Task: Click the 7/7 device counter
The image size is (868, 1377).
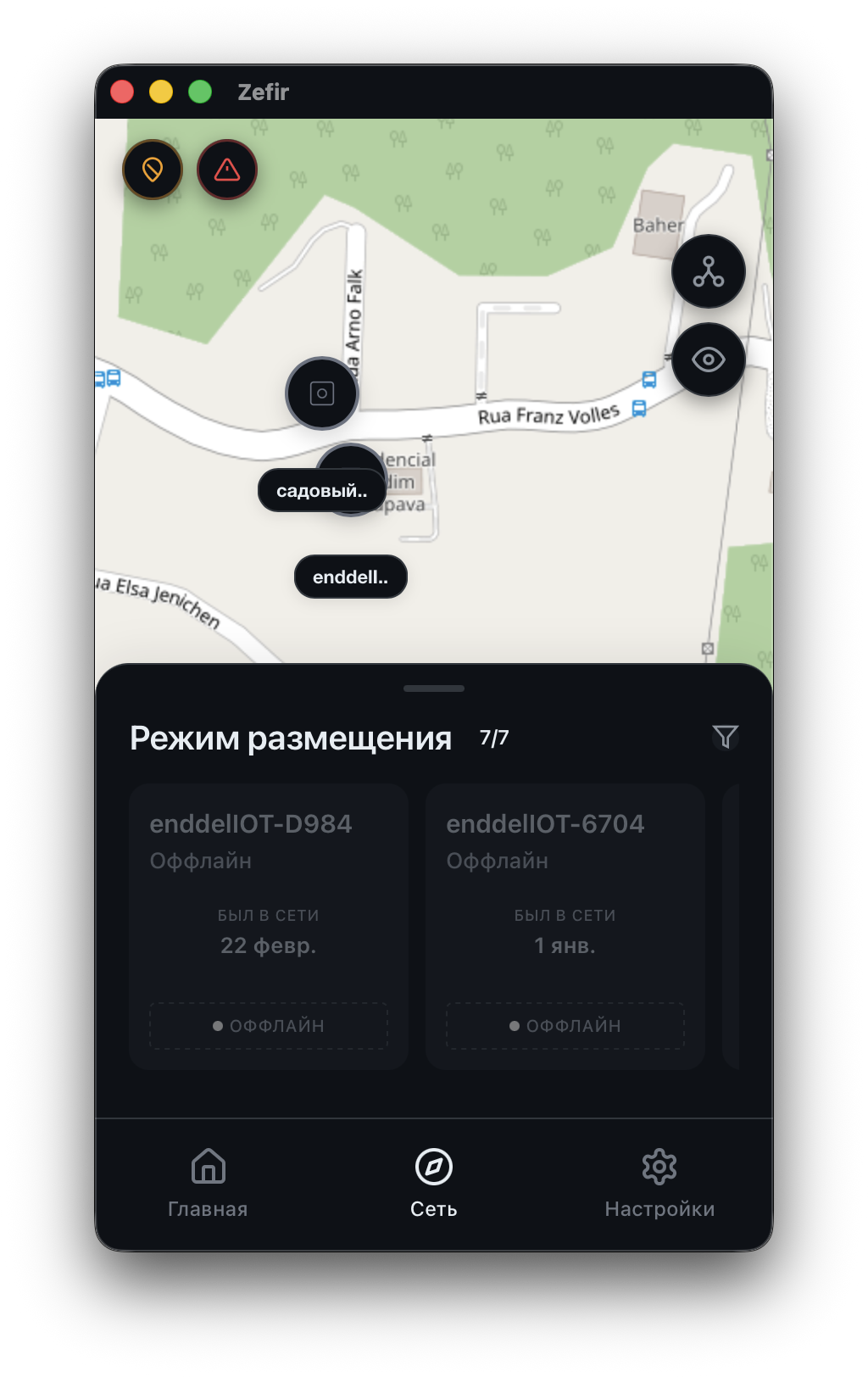Action: pyautogui.click(x=492, y=736)
